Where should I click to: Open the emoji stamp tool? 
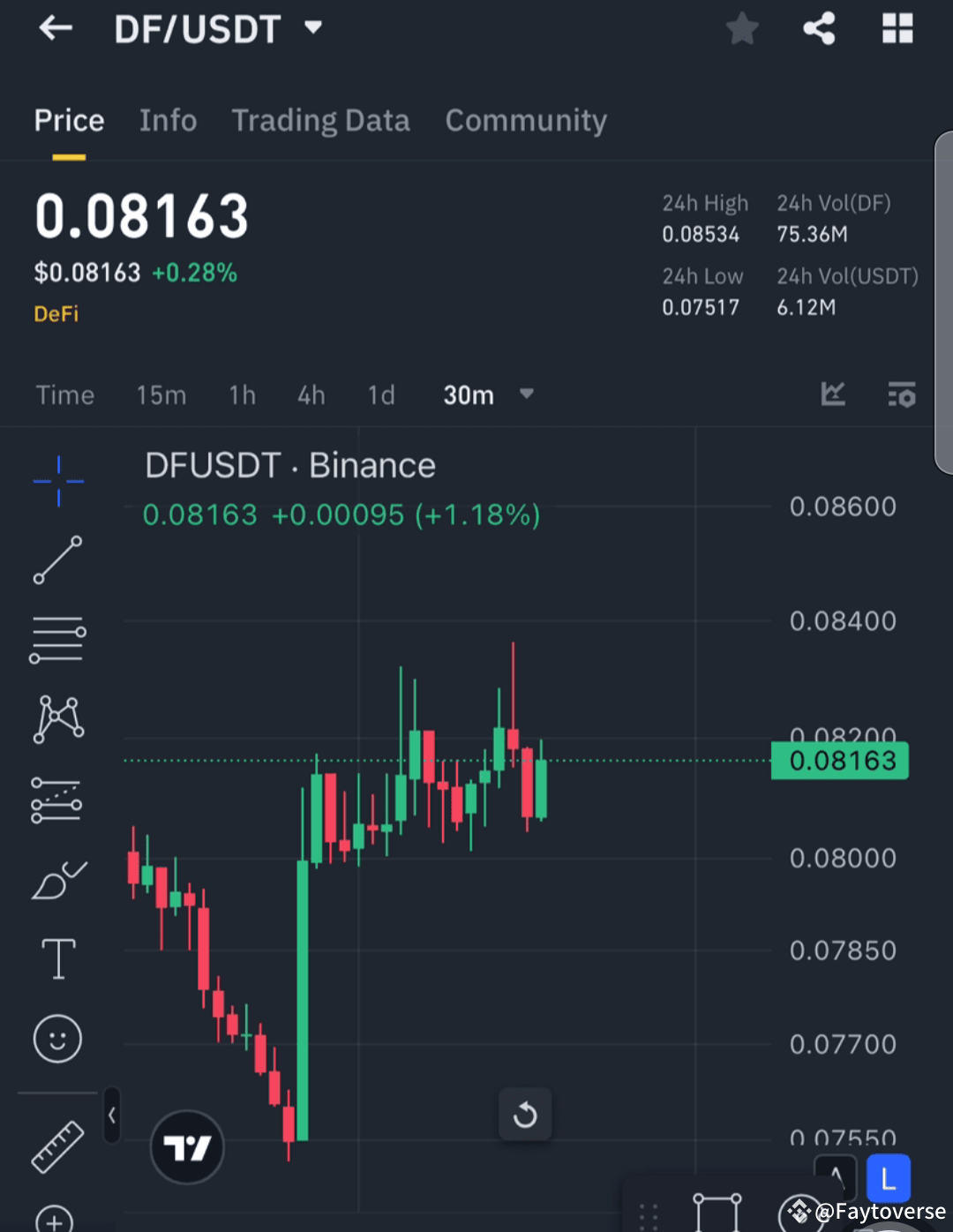[x=58, y=1040]
